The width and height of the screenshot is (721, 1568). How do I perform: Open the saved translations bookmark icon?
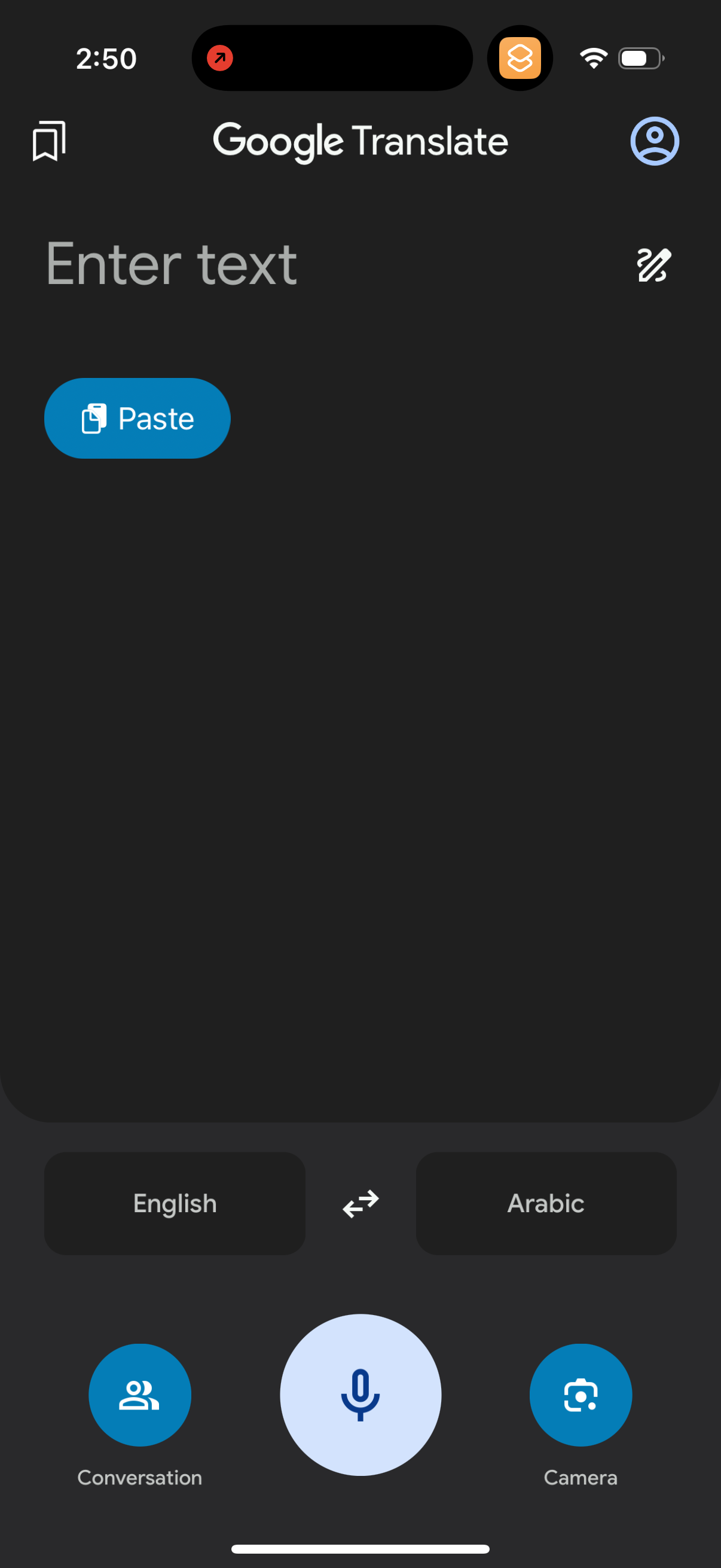coord(50,141)
